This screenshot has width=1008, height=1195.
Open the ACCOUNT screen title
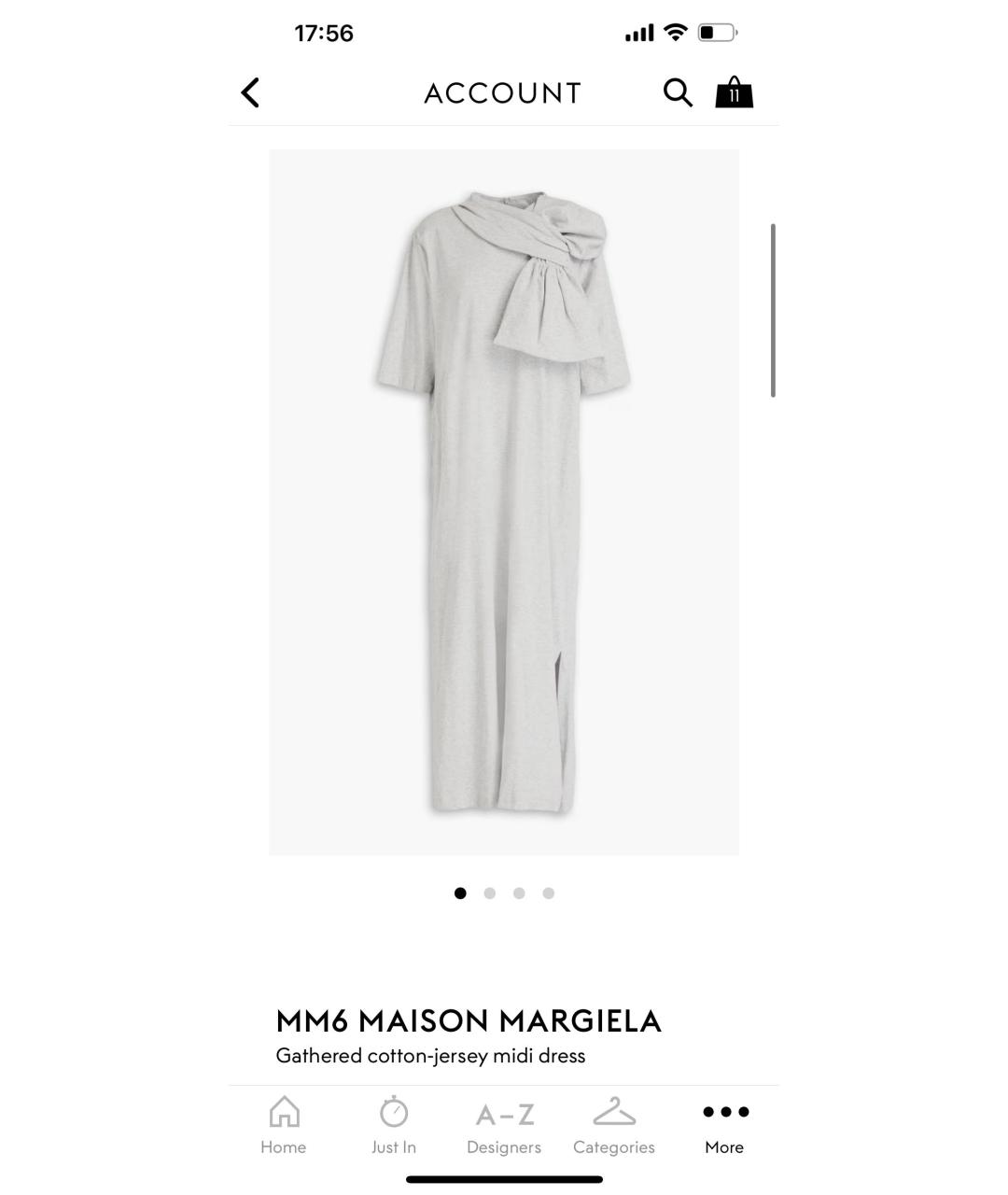pos(502,92)
